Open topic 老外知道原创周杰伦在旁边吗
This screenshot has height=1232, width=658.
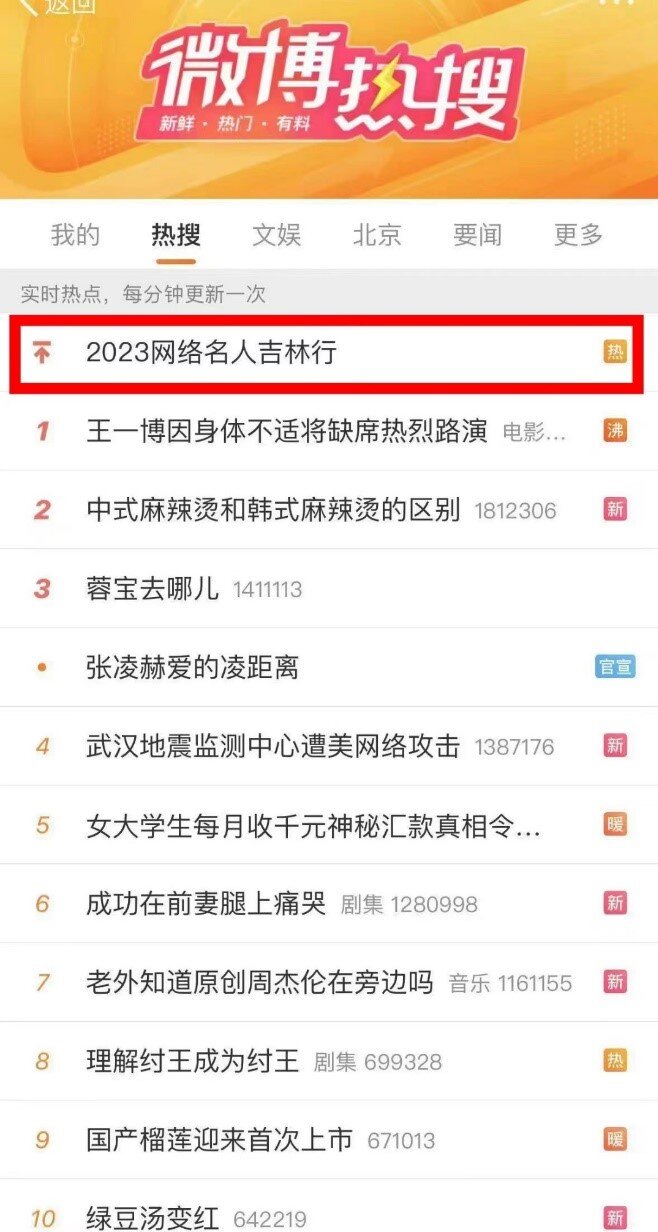[260, 982]
